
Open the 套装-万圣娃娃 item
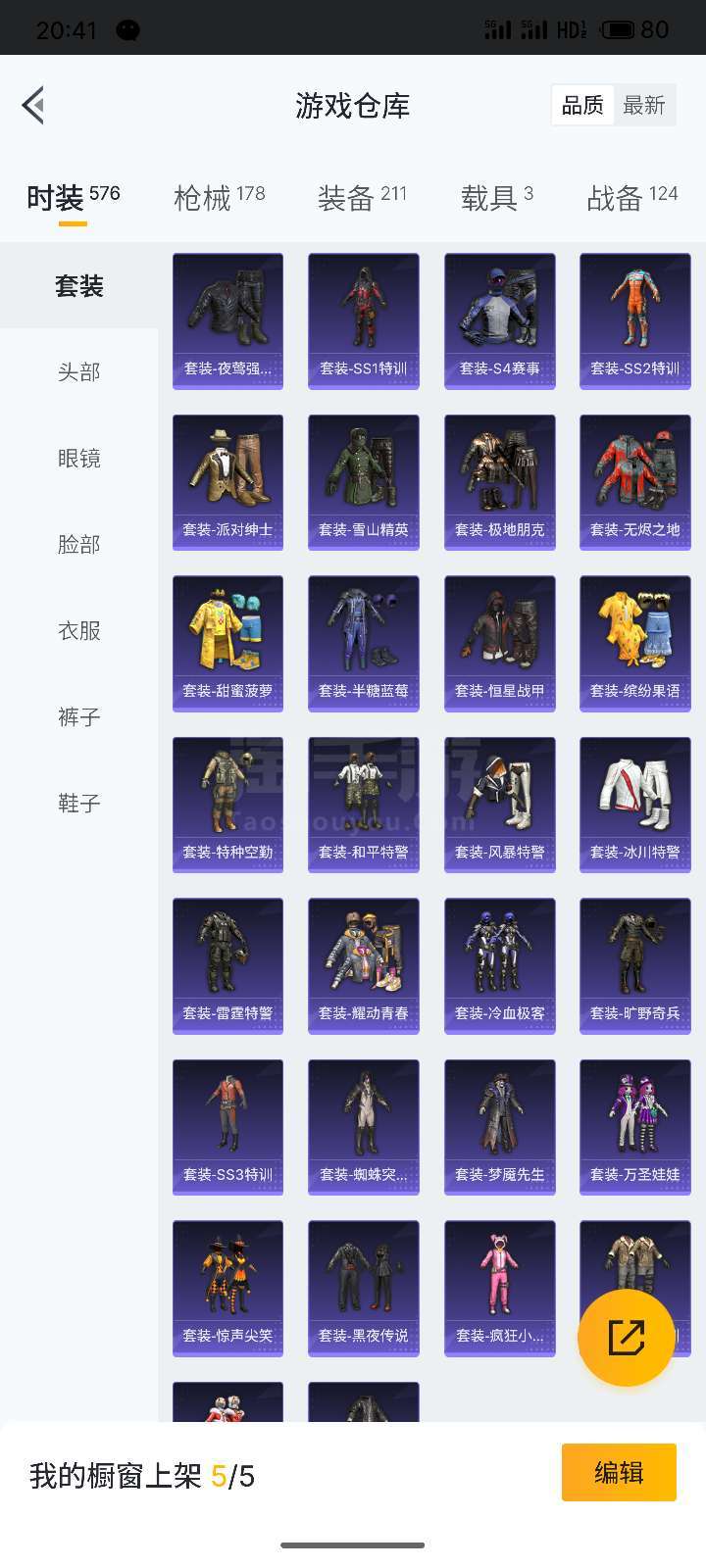(x=635, y=1127)
